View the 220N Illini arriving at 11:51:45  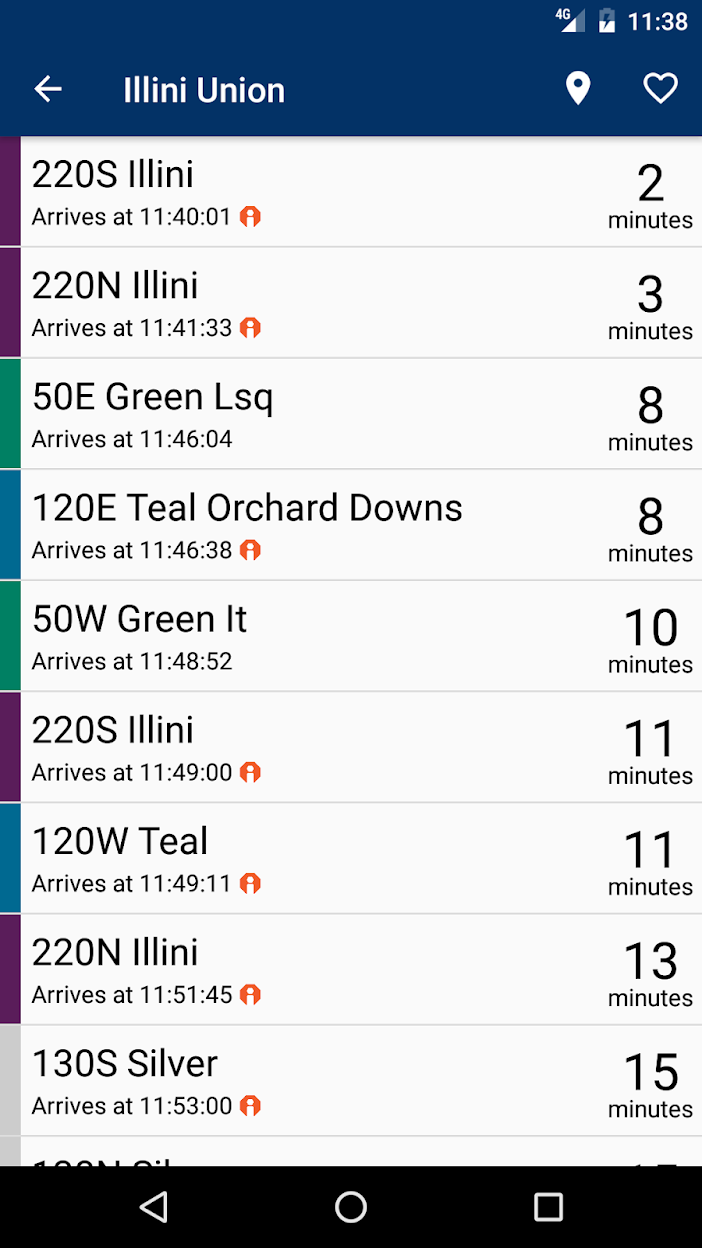[x=350, y=969]
